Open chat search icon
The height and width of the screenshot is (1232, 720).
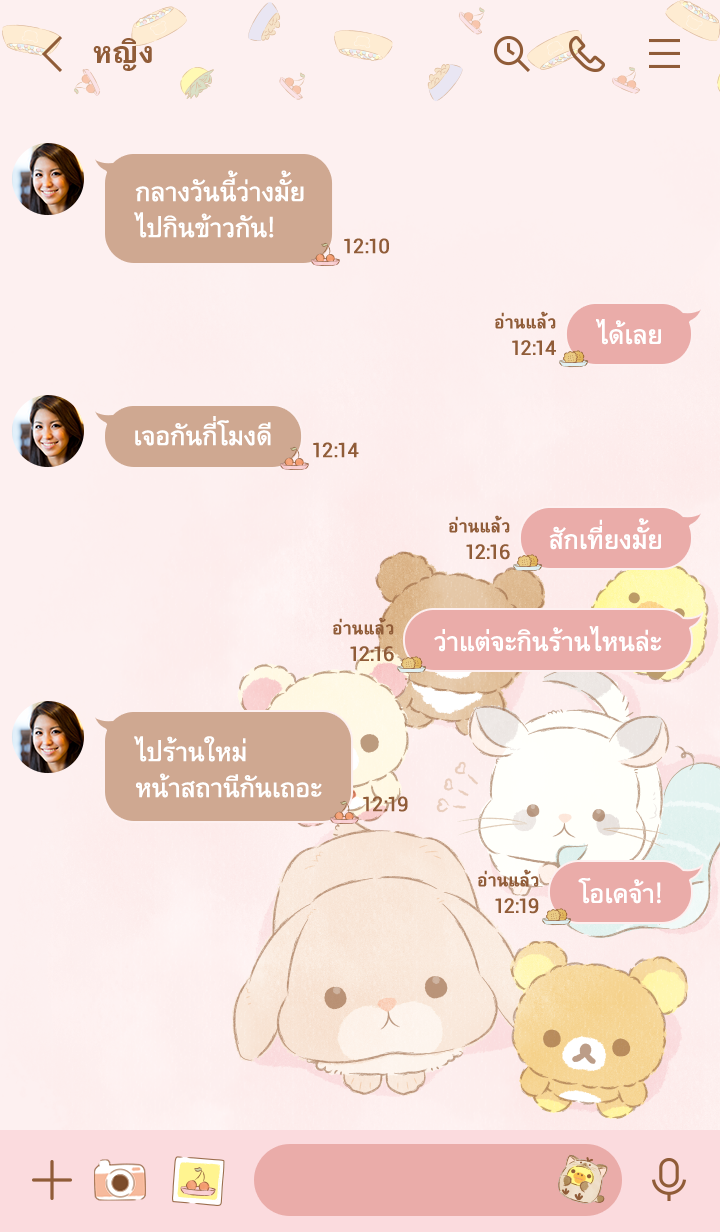coord(511,54)
